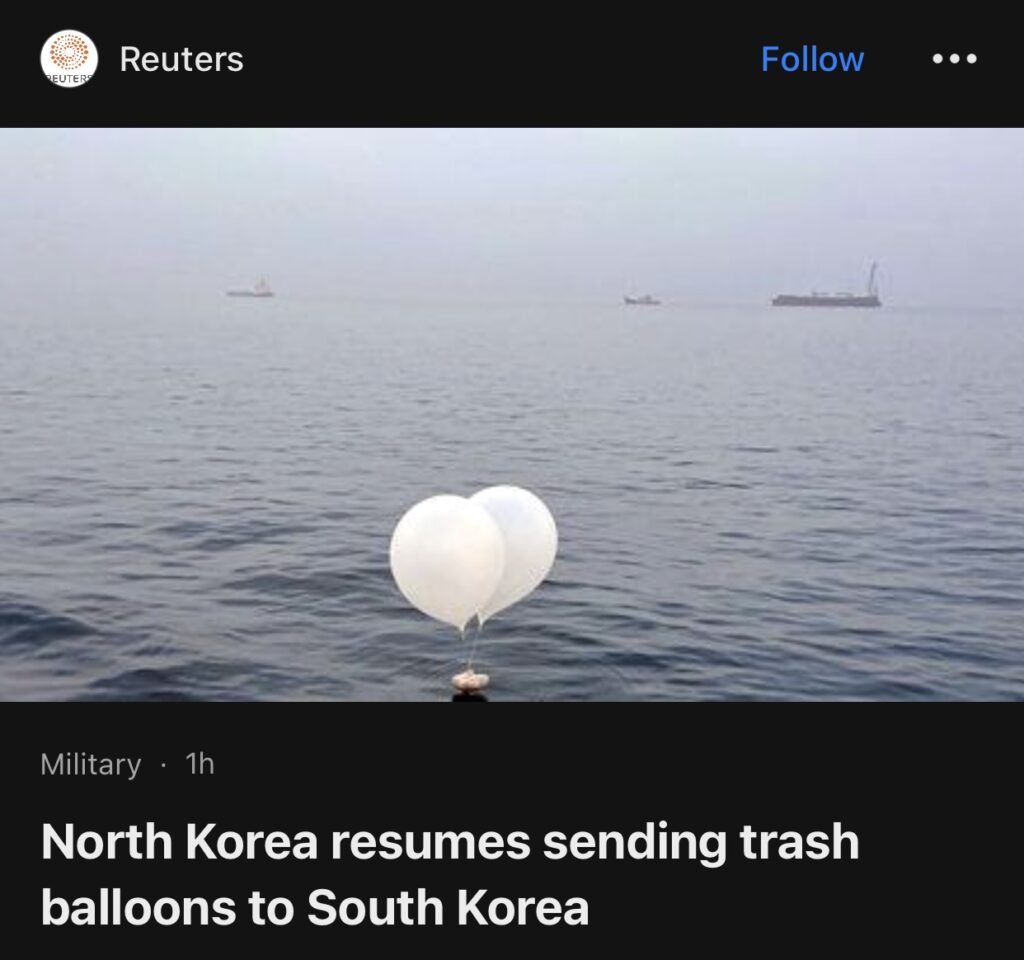Open the three-dot overflow menu
The width and height of the screenshot is (1024, 960).
(x=953, y=59)
